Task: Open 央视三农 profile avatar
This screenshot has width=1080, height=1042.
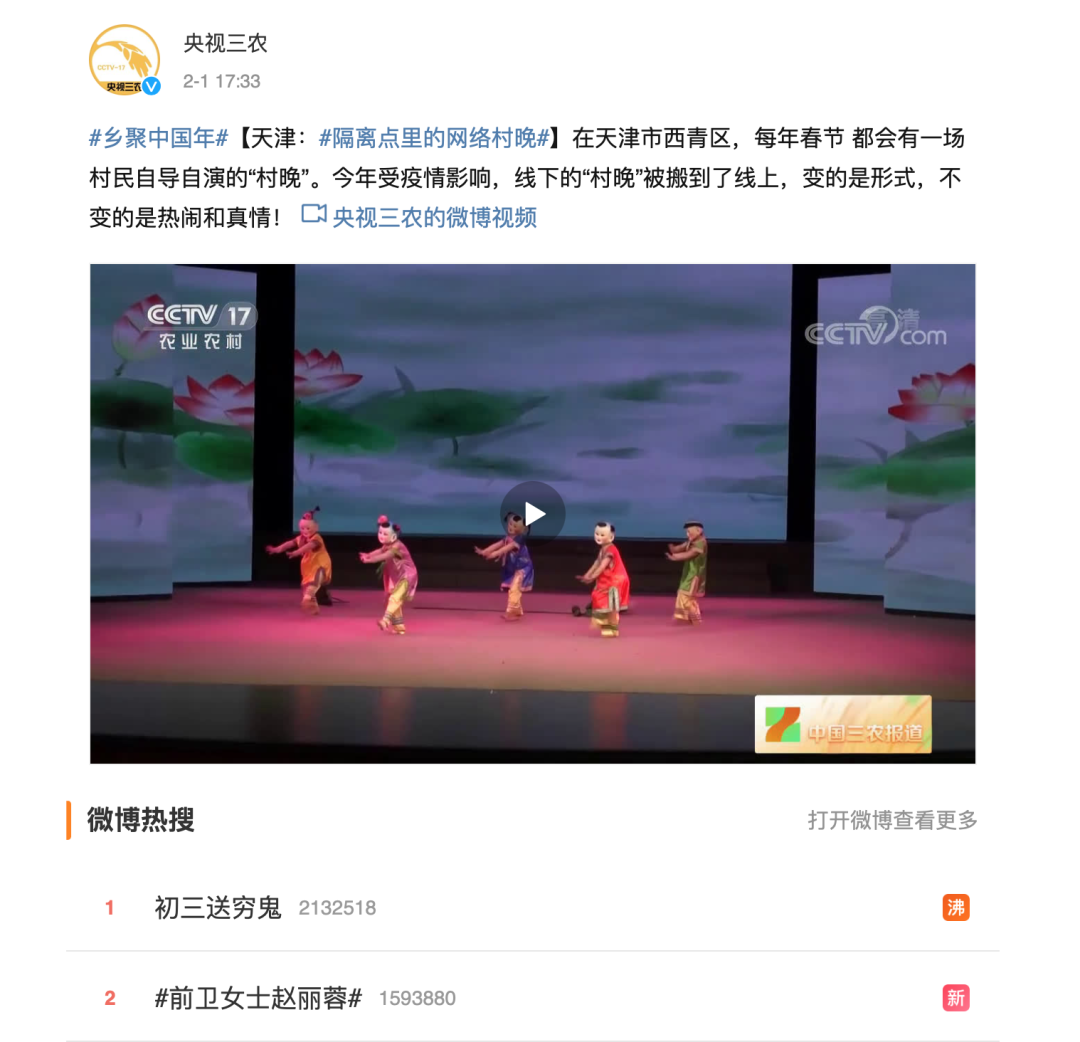Action: click(x=124, y=61)
